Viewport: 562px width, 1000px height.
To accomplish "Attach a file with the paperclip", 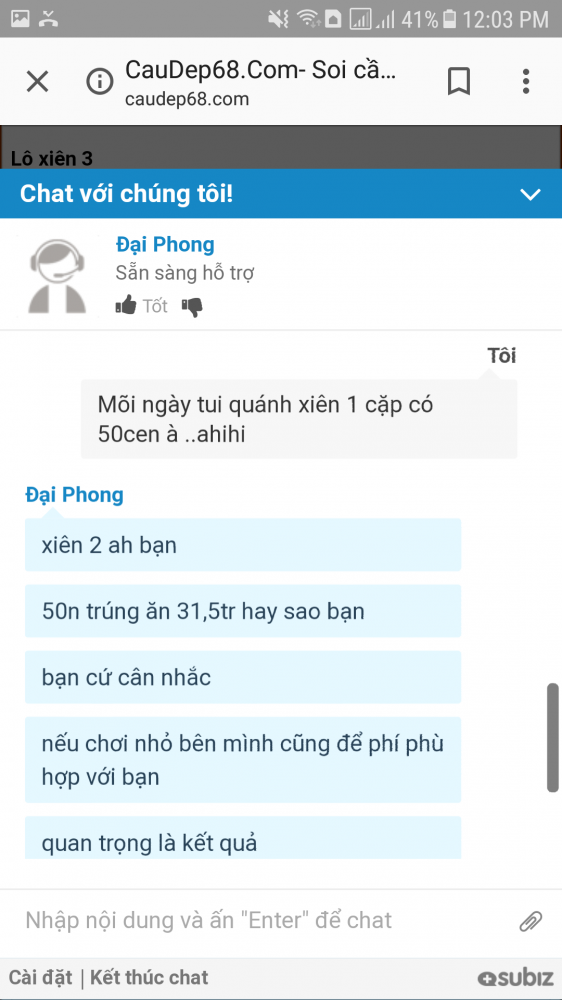I will point(531,921).
